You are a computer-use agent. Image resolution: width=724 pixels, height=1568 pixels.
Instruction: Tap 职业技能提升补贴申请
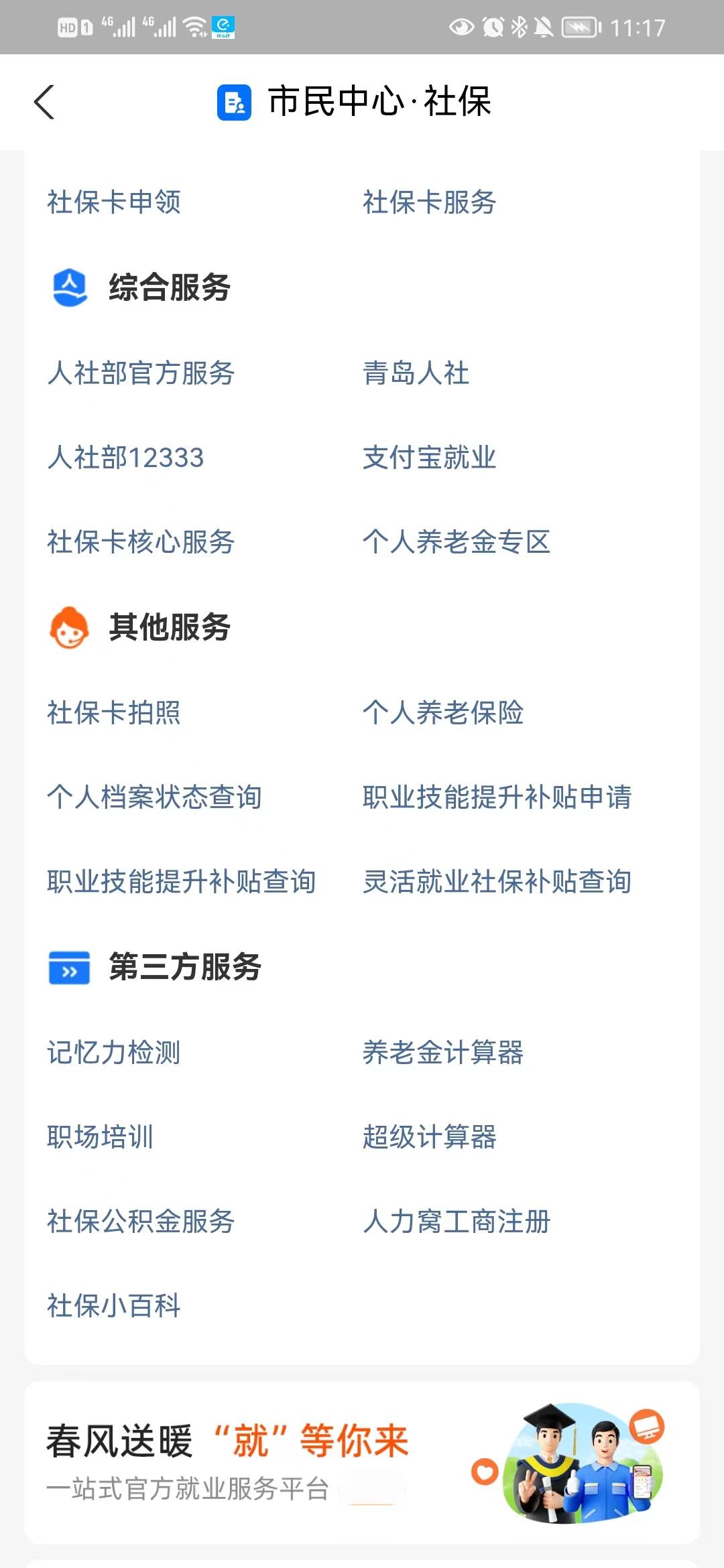click(497, 797)
